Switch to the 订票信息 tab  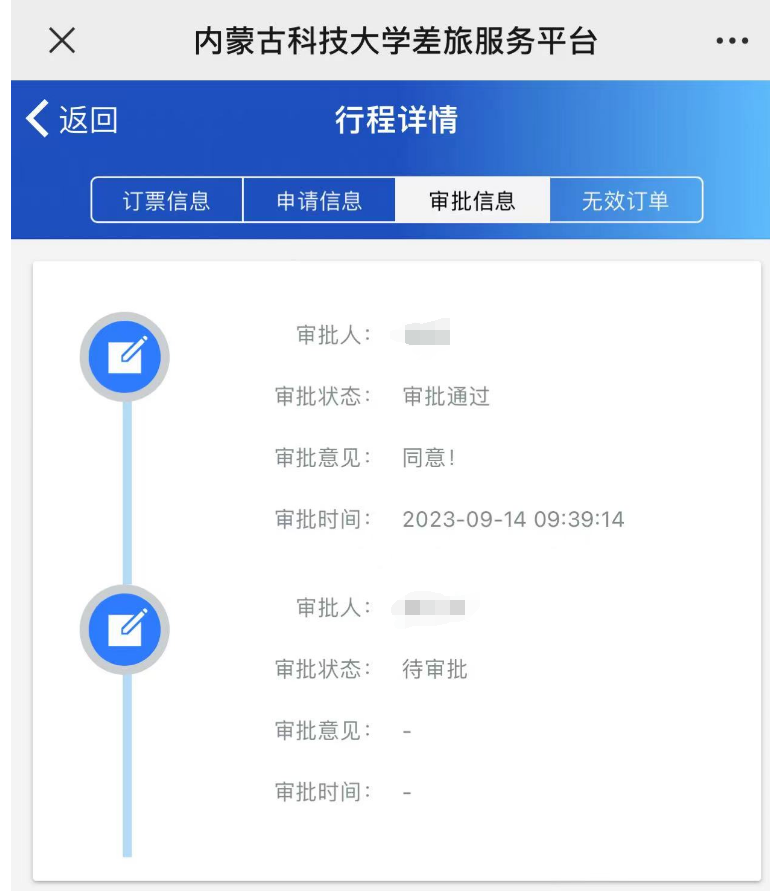pos(167,200)
